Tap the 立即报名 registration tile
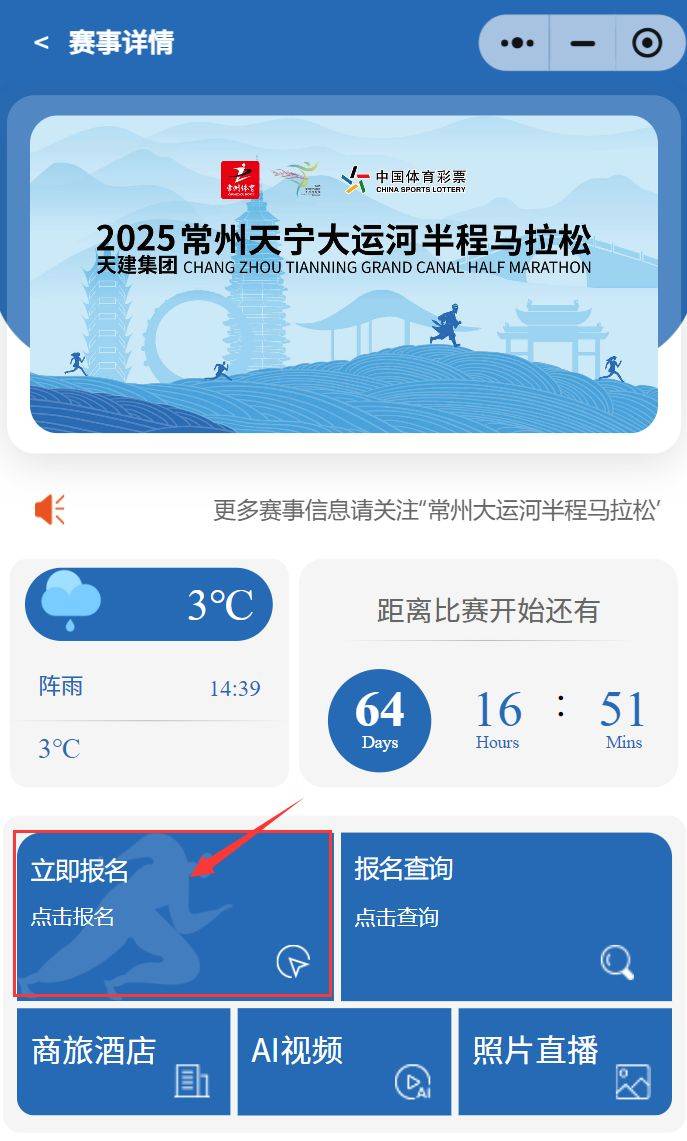This screenshot has width=687, height=1141. pyautogui.click(x=173, y=915)
